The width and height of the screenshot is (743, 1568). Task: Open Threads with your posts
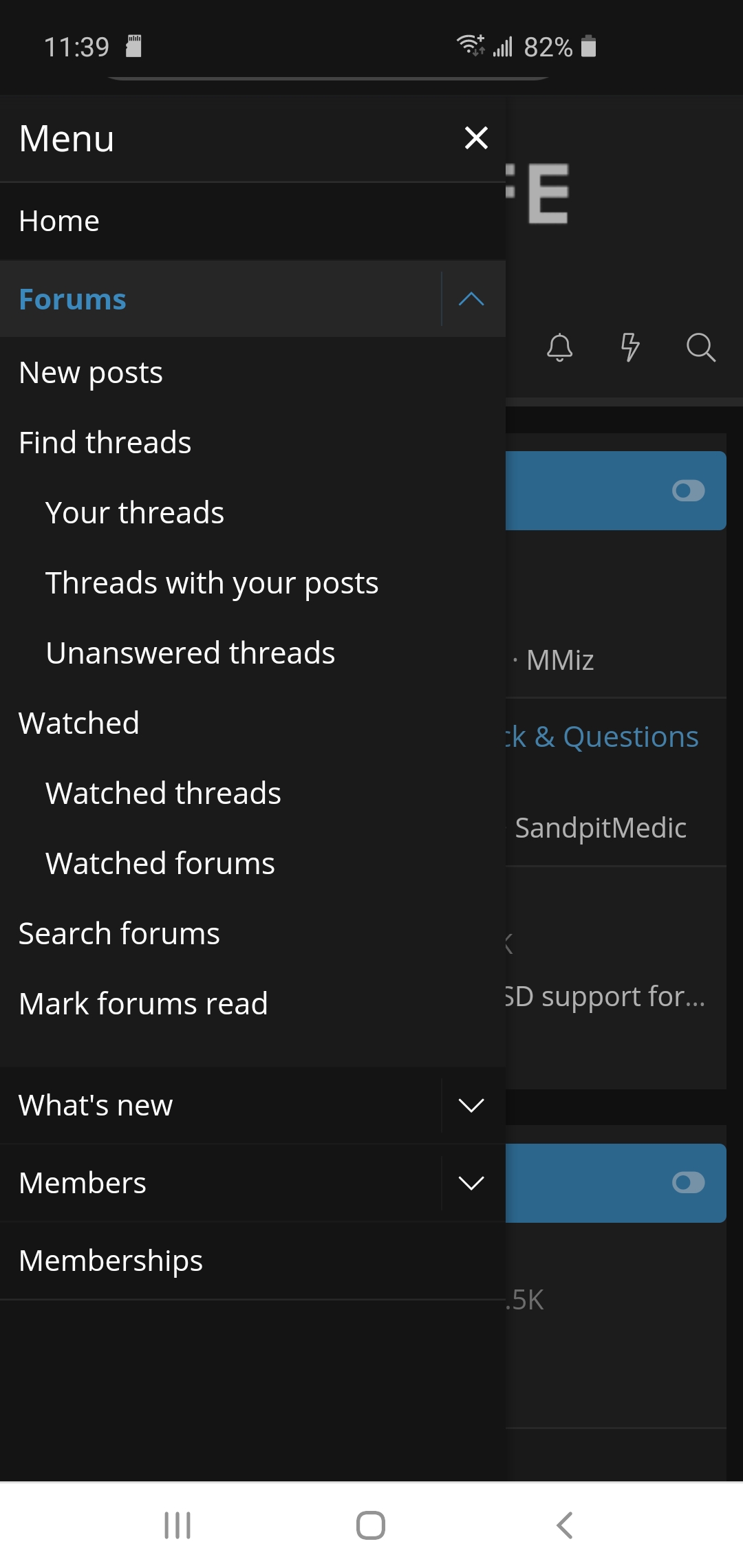[252, 583]
